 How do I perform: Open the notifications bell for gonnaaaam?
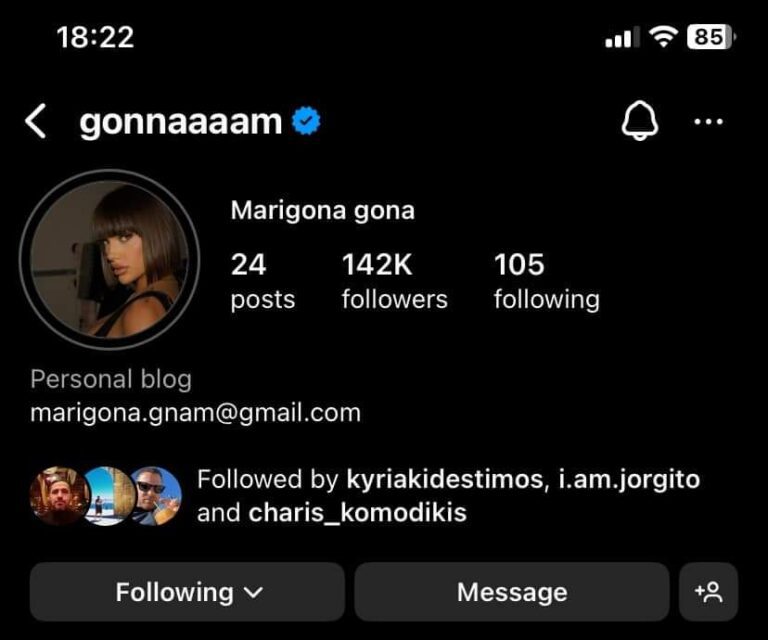(x=639, y=122)
